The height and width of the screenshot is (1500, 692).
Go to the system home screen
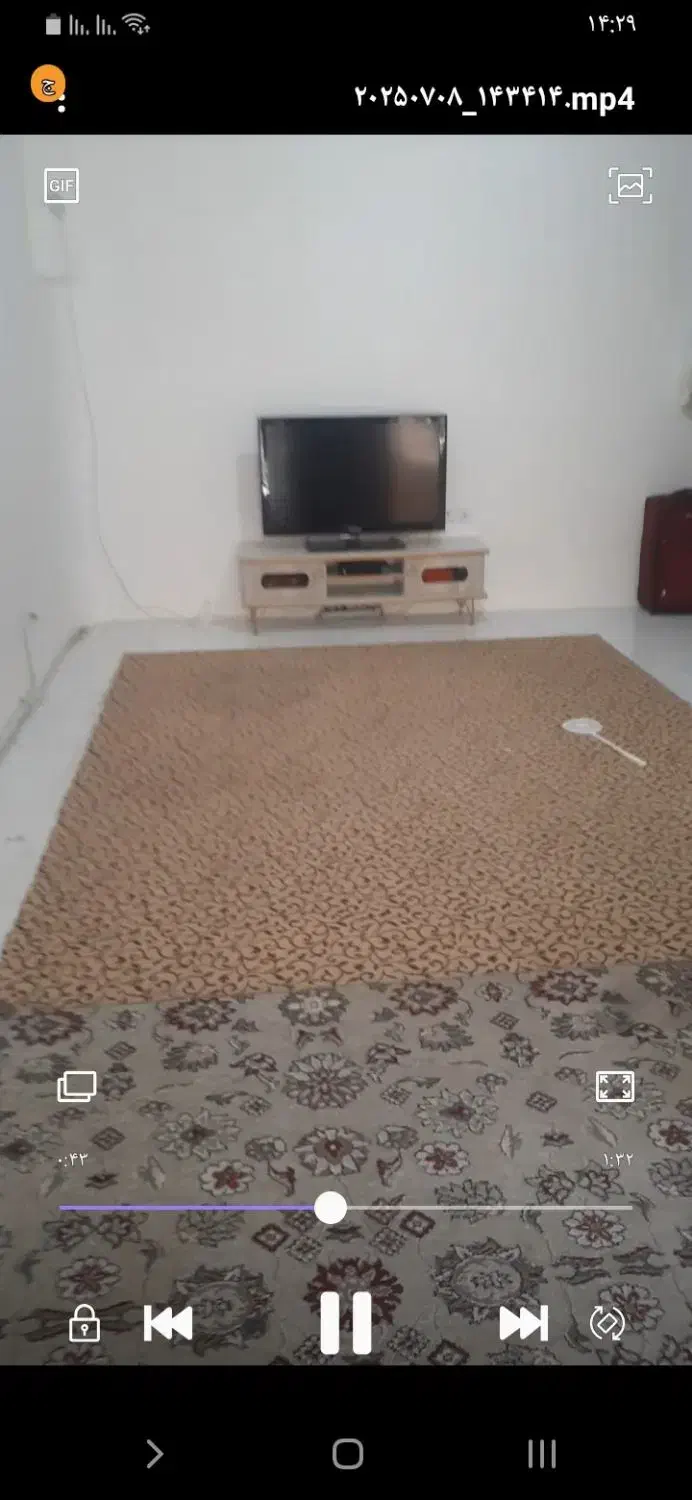click(x=347, y=1453)
